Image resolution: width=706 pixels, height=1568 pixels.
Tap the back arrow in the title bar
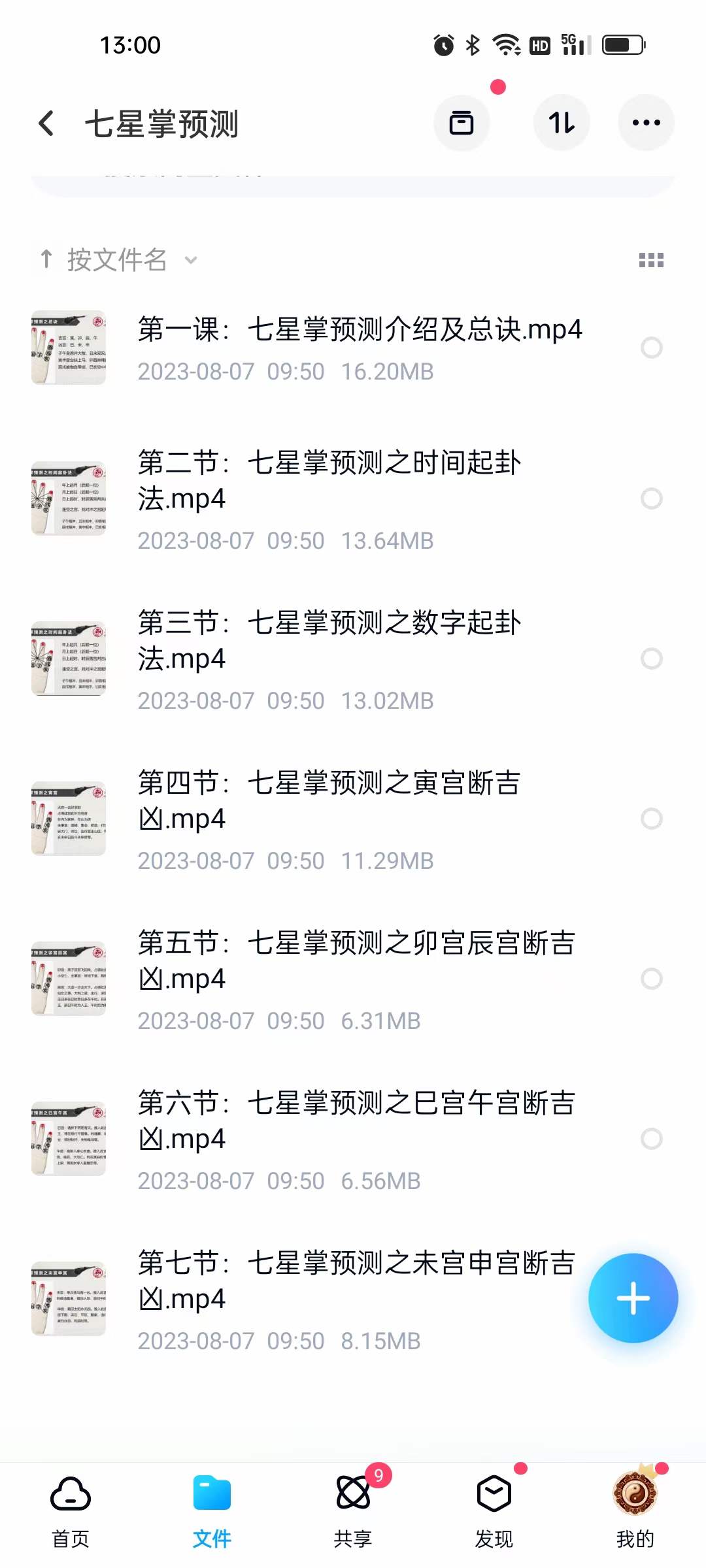click(46, 123)
